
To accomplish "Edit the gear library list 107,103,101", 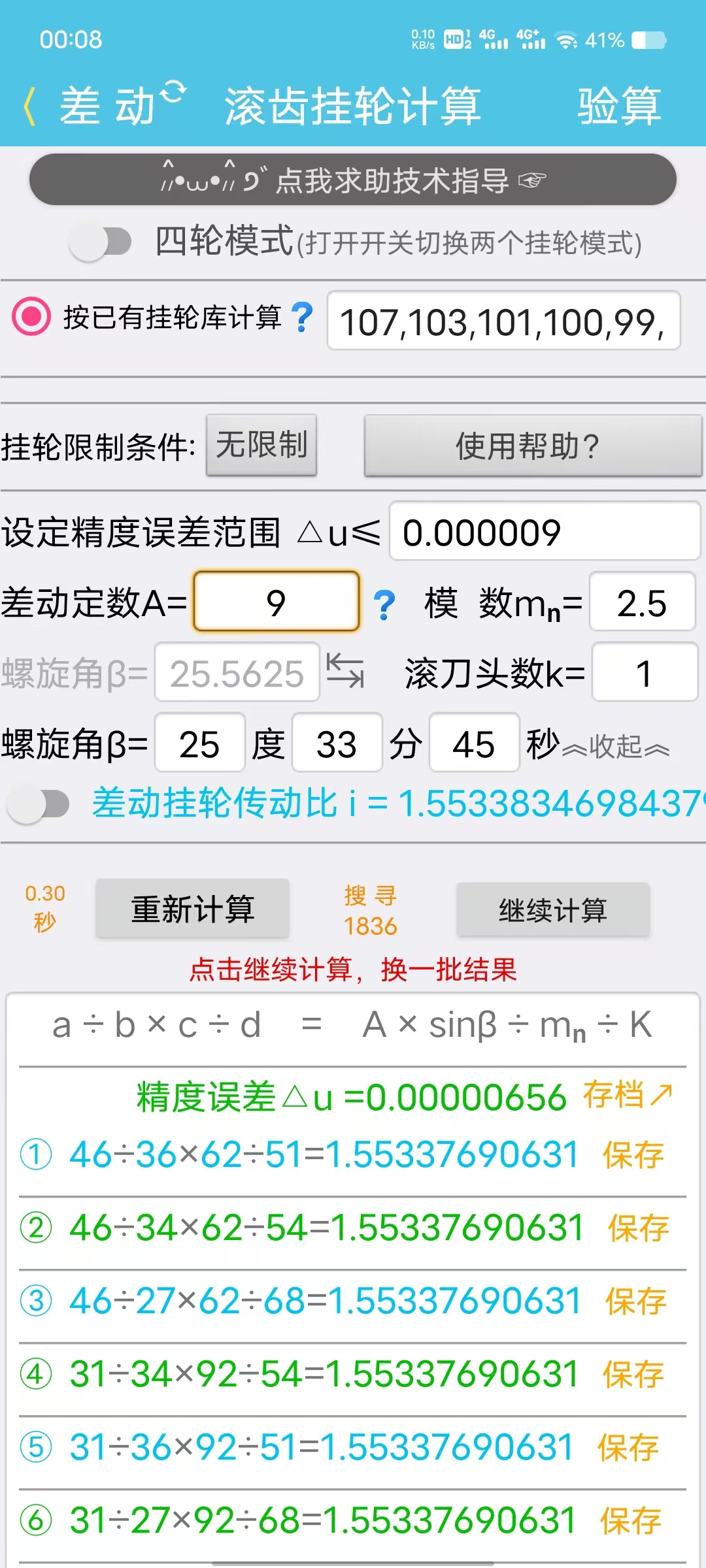I will pos(503,321).
